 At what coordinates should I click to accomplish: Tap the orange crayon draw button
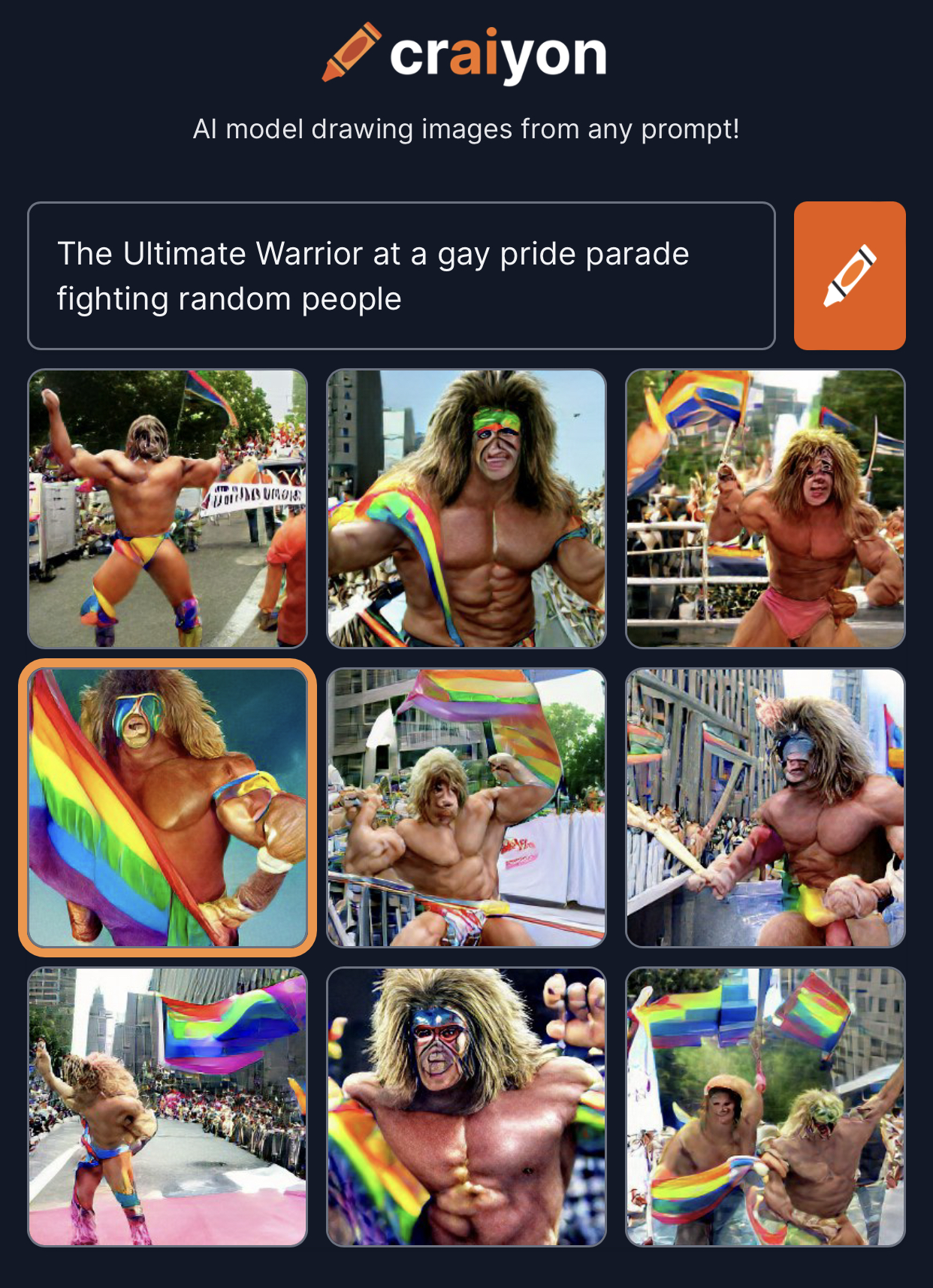[x=849, y=276]
